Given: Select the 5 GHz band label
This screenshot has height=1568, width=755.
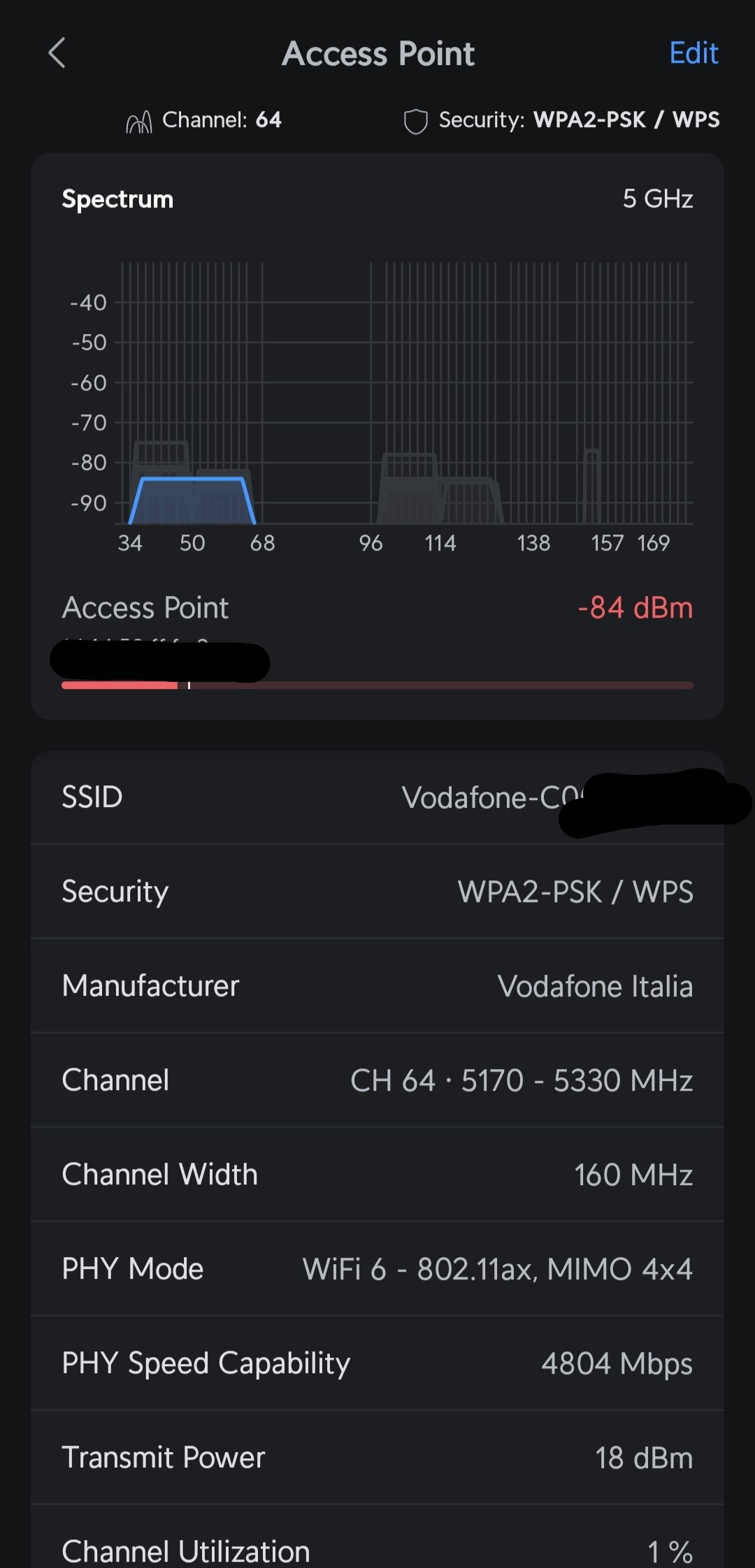Looking at the screenshot, I should (658, 198).
